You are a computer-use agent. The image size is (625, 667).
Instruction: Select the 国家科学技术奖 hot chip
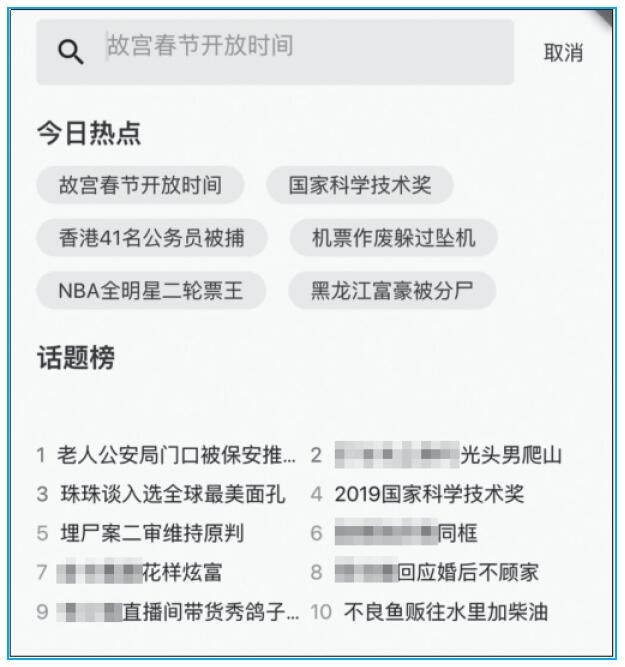point(360,185)
